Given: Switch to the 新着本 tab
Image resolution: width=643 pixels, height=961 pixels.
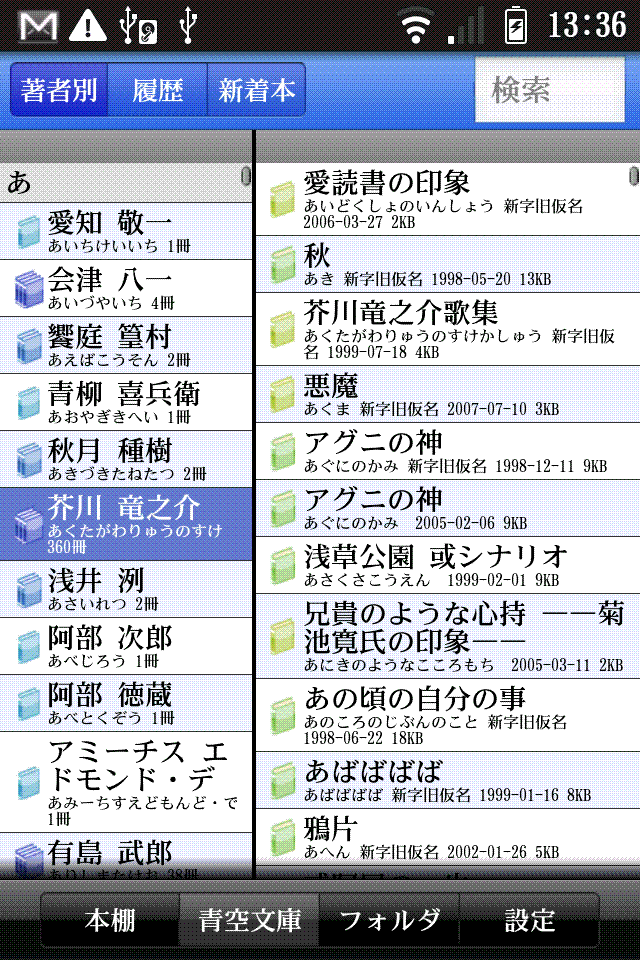Looking at the screenshot, I should tap(256, 90).
